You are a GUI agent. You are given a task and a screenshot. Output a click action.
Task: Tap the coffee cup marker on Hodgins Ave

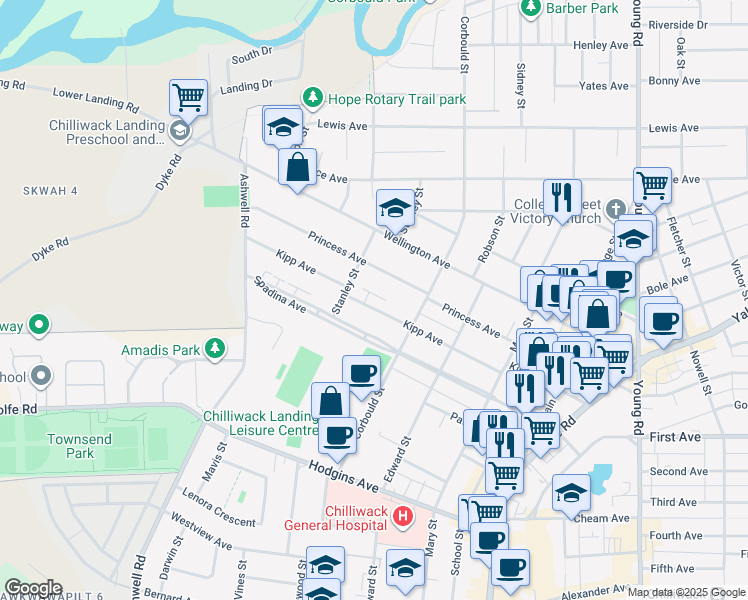(x=338, y=435)
